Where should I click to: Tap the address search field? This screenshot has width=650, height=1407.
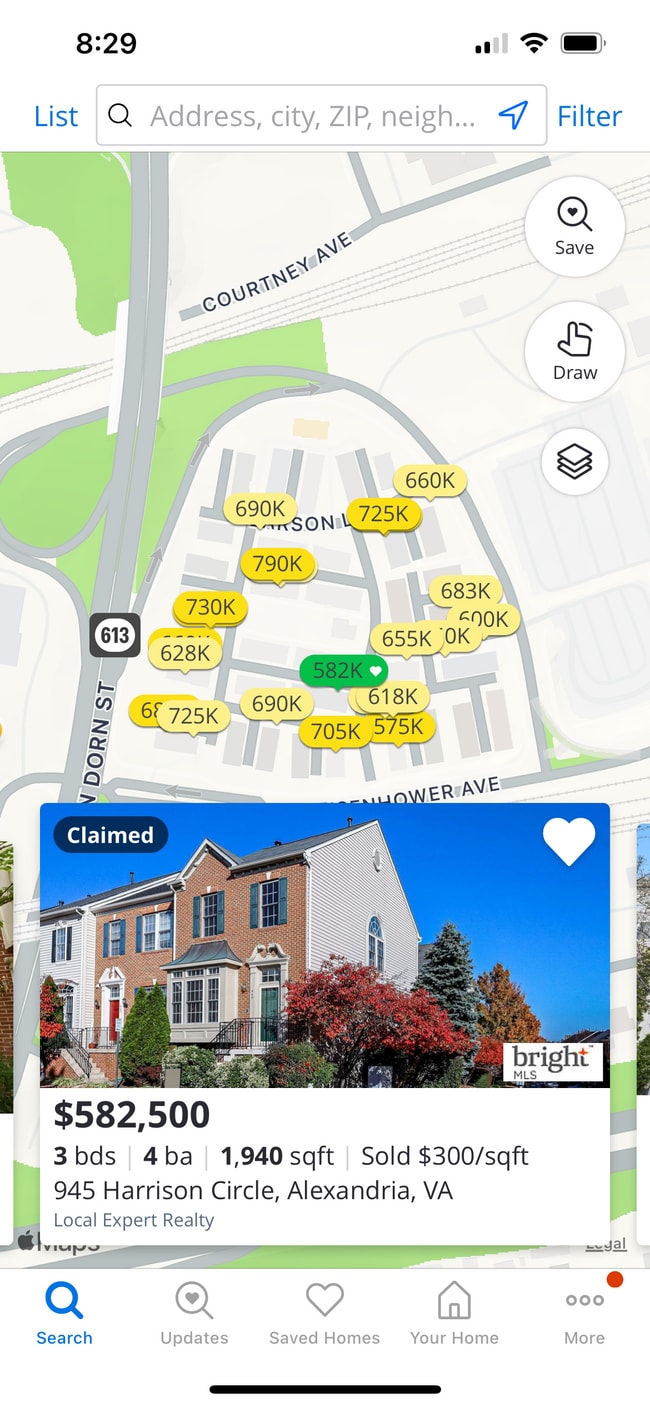click(x=310, y=116)
